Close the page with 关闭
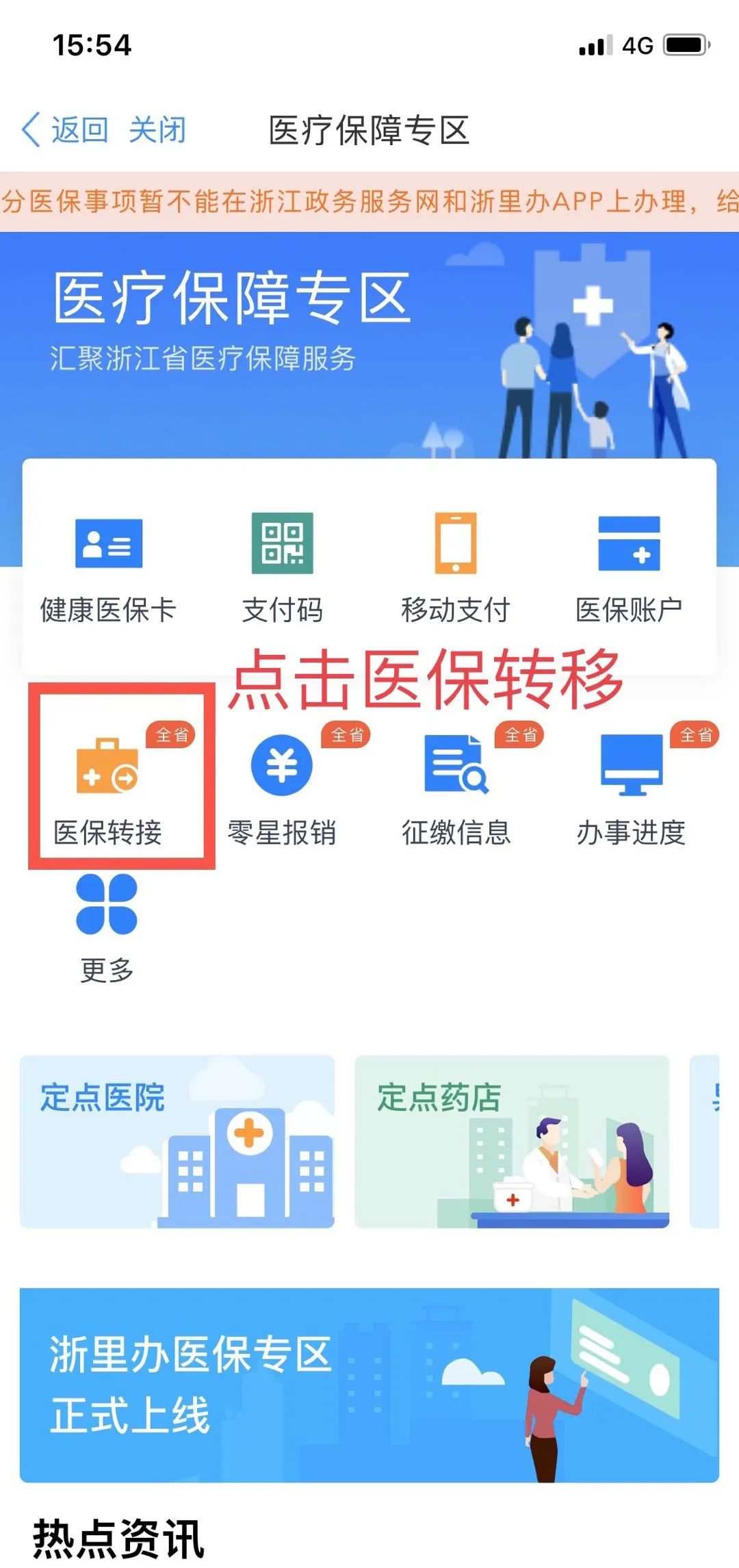The width and height of the screenshot is (739, 1568). (157, 130)
